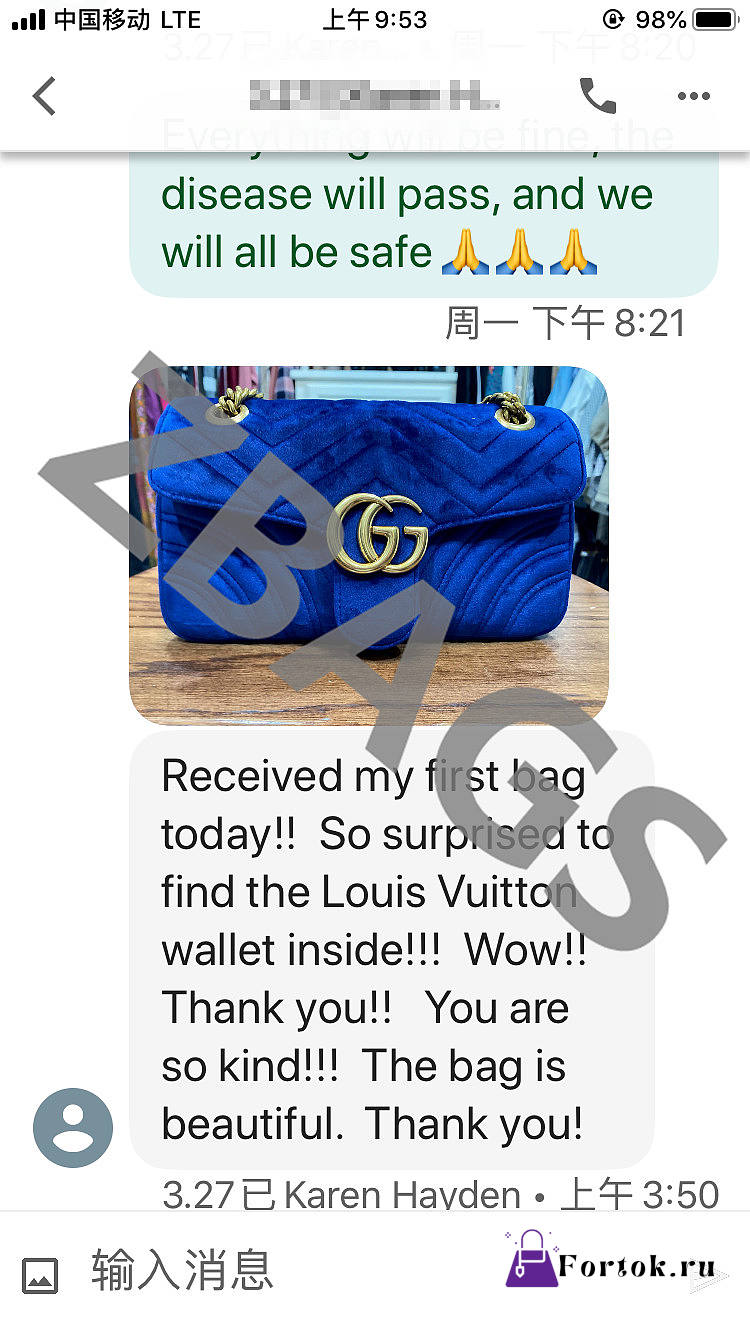The image size is (750, 1334).
Task: Open the three-dot overflow menu
Action: tap(693, 97)
